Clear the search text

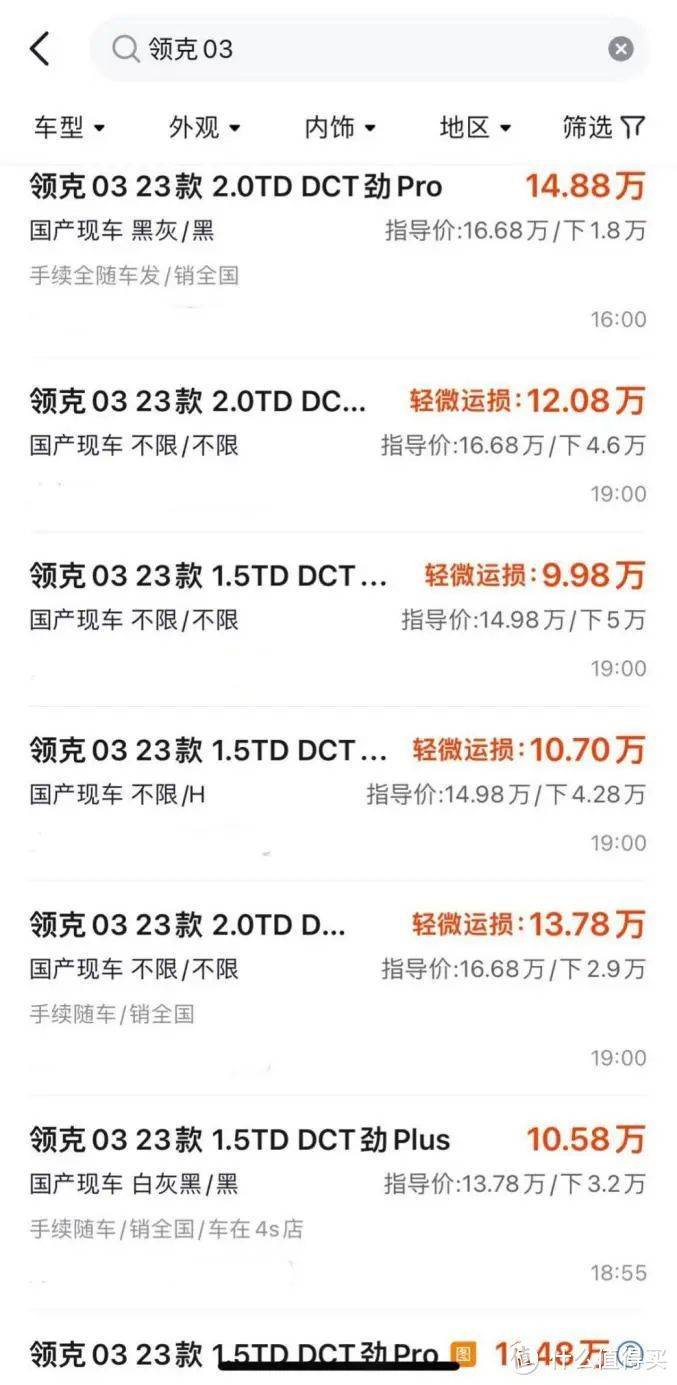point(621,49)
